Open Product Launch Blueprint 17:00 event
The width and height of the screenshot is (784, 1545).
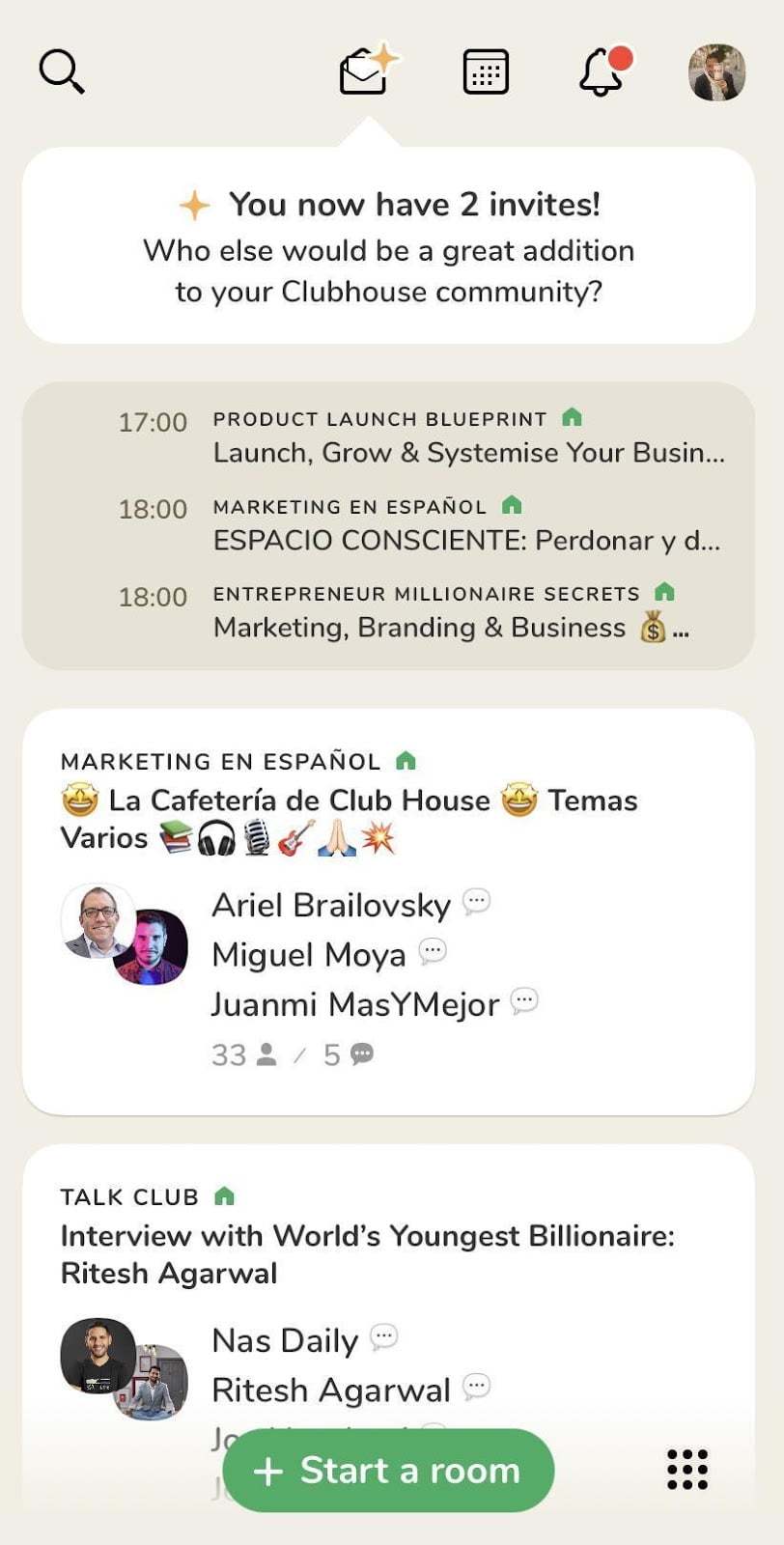[467, 437]
